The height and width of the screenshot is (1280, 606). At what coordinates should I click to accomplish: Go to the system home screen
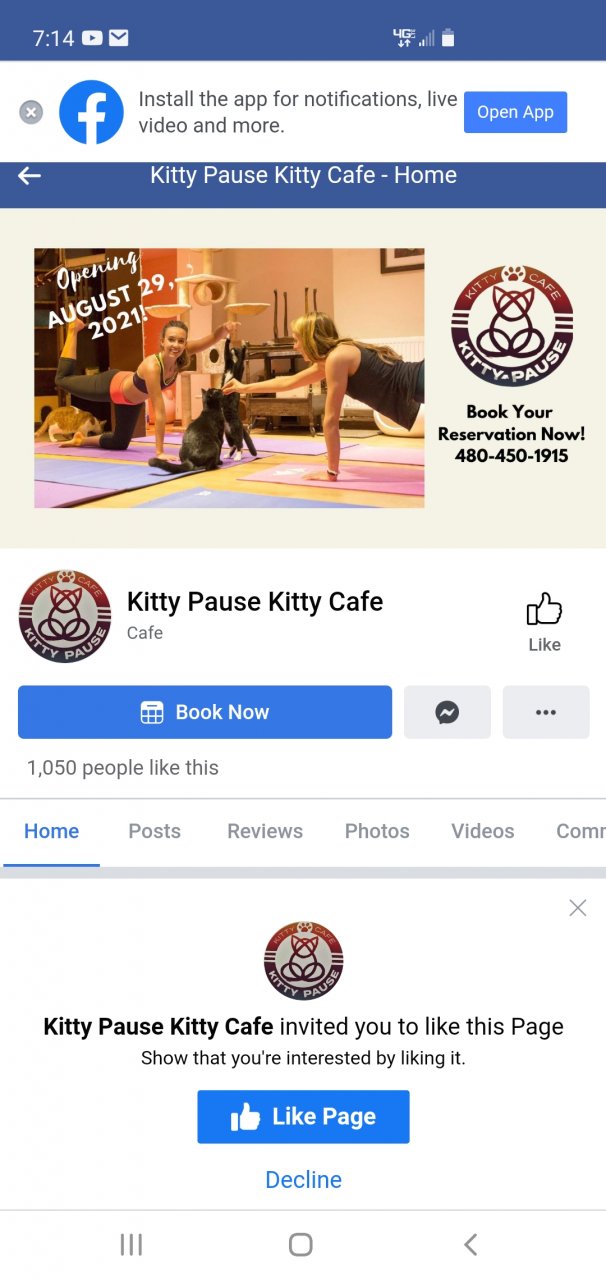pos(300,1244)
